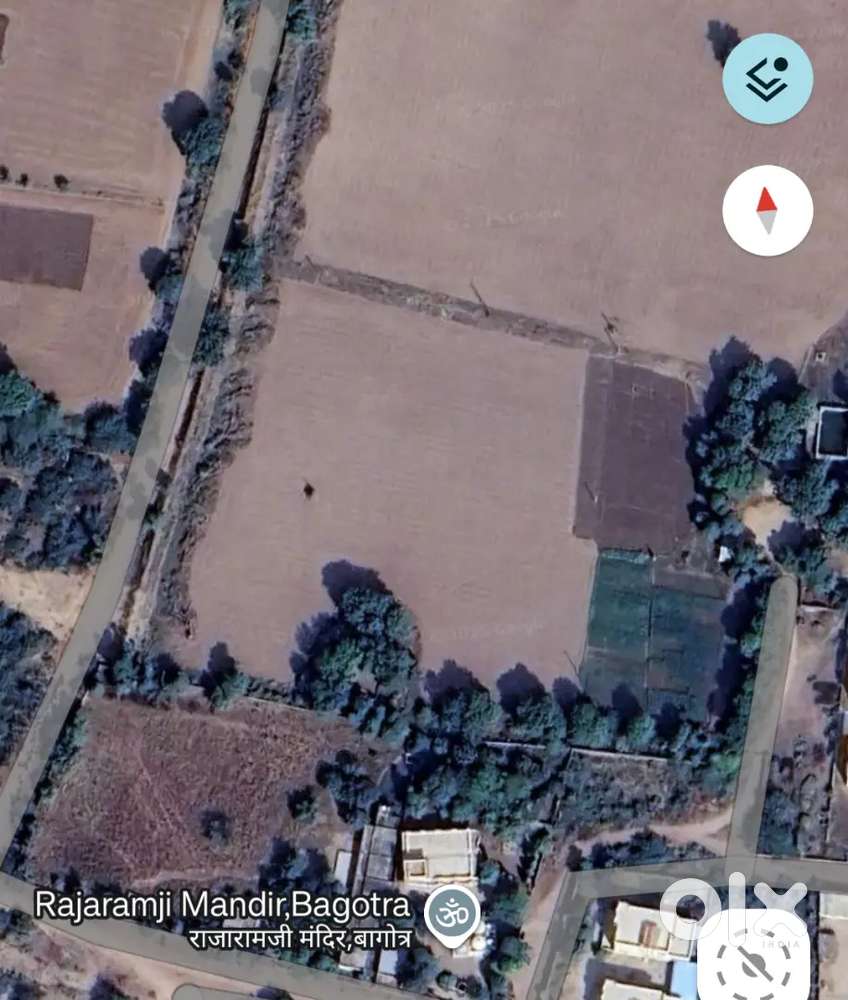This screenshot has height=1000, width=848.
Task: Select the Rajaramji Mandir, Bagotra place marker
Action: tap(453, 914)
